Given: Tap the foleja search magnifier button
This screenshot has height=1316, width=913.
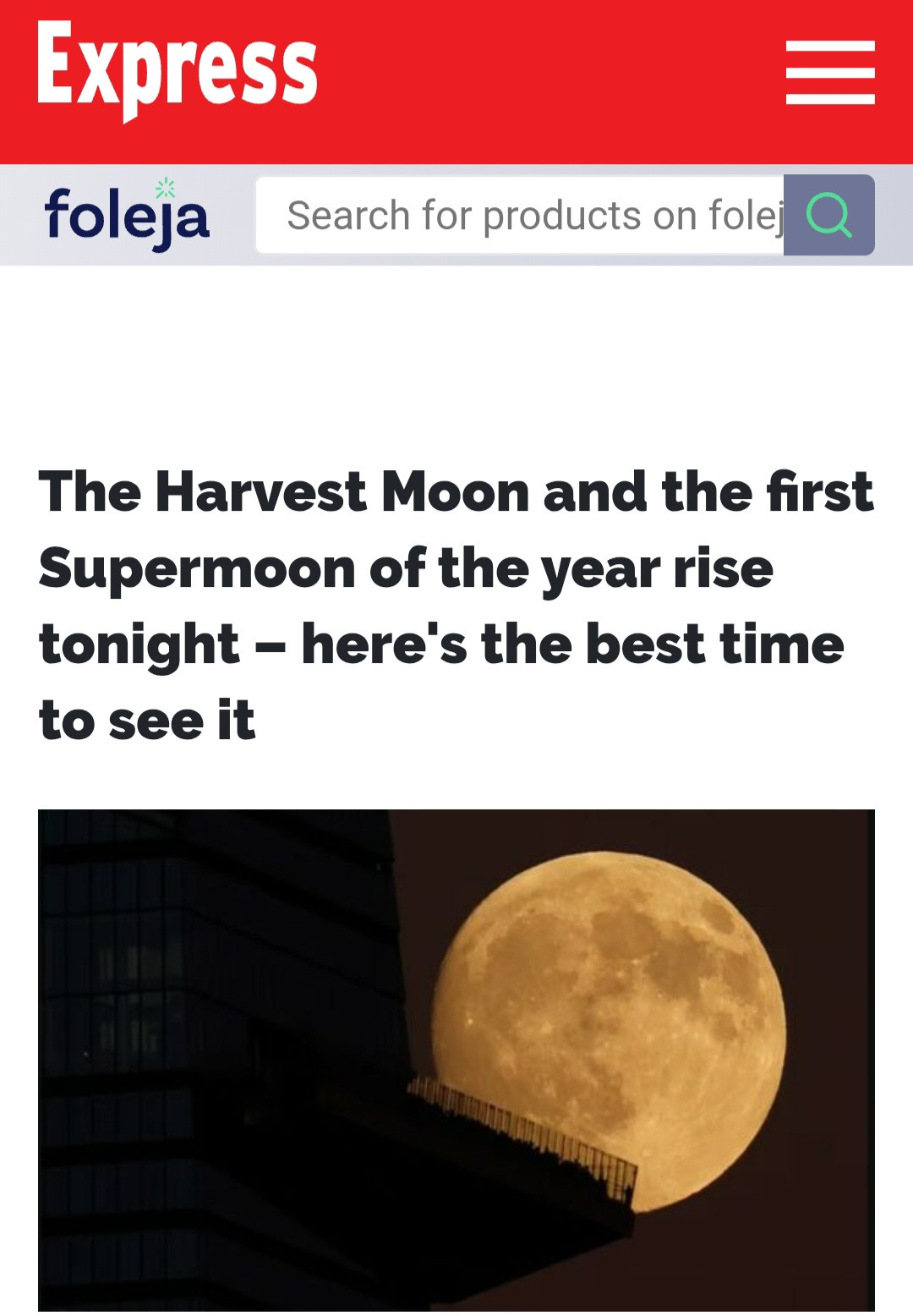Looking at the screenshot, I should pos(828,215).
